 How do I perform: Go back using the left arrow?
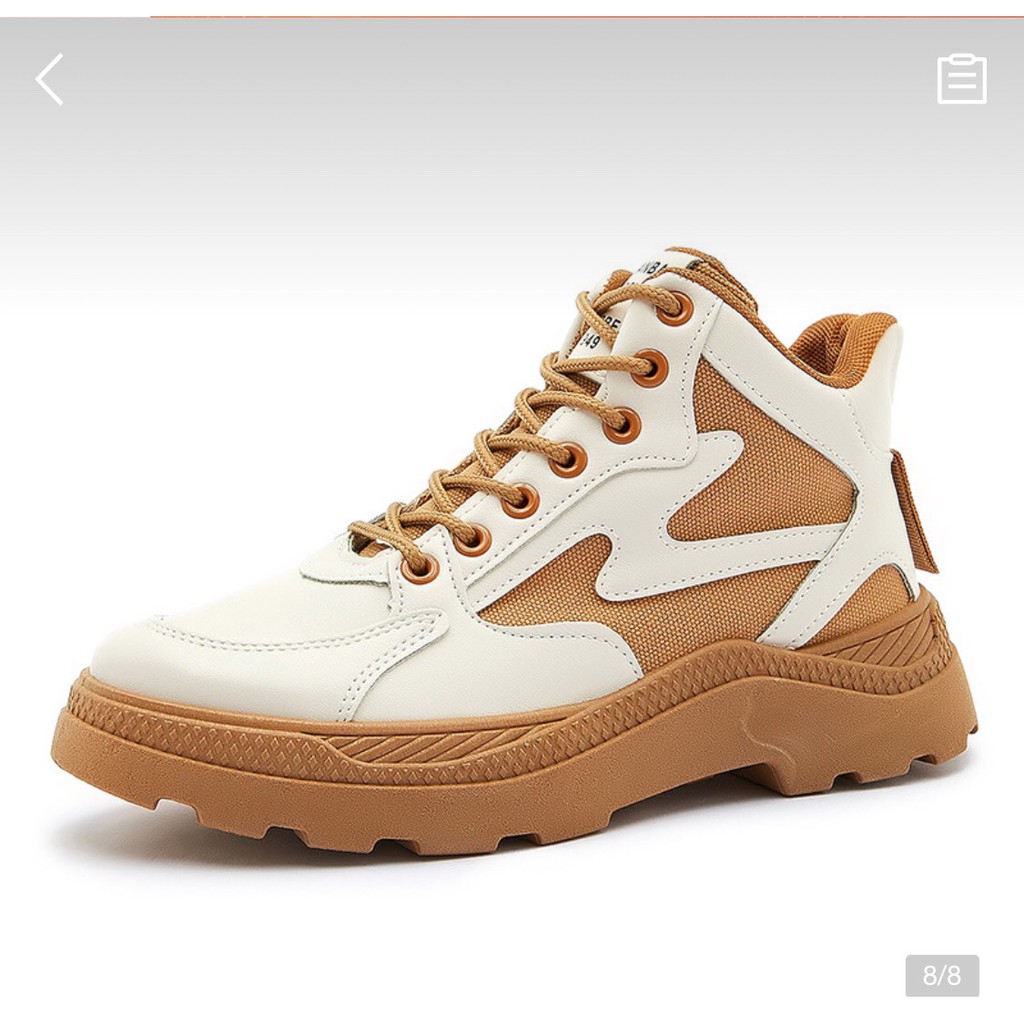tap(50, 79)
